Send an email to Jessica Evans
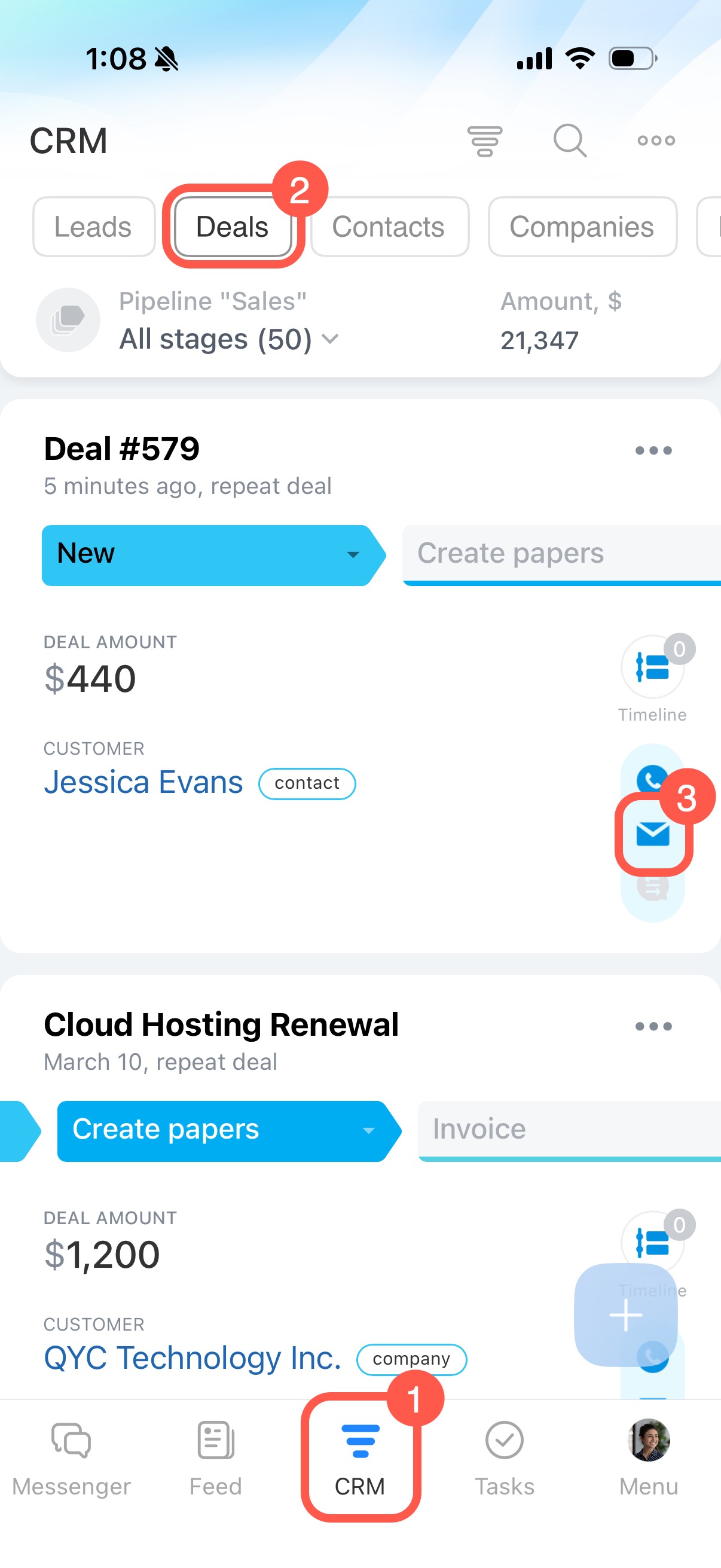 click(x=652, y=834)
